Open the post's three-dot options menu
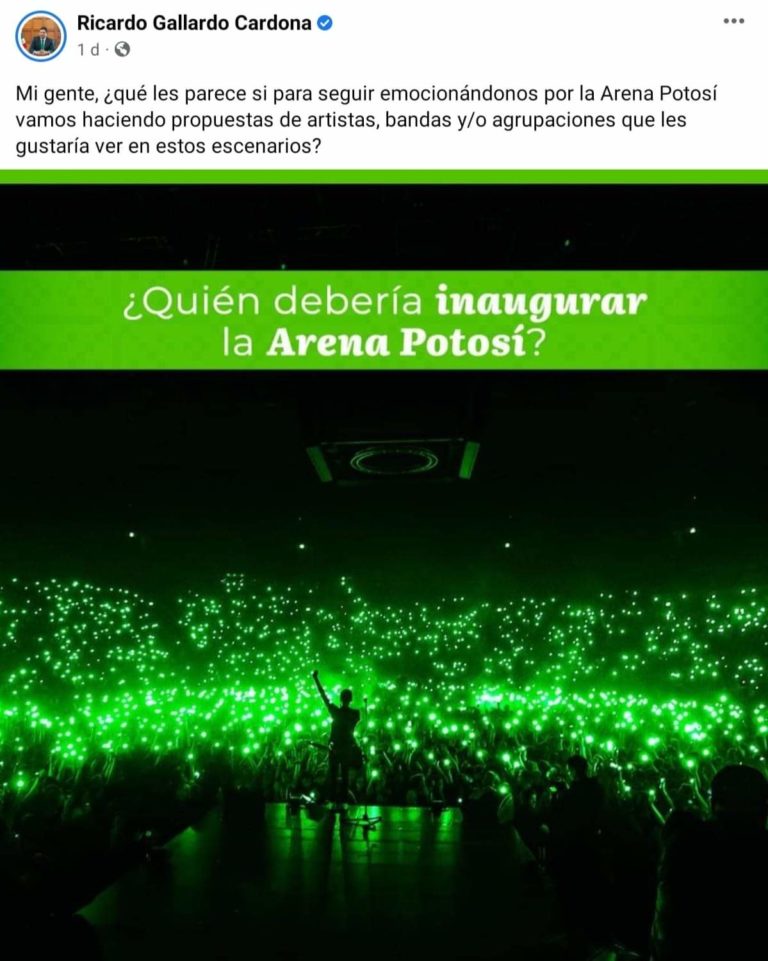Image resolution: width=768 pixels, height=961 pixels. pos(733,21)
